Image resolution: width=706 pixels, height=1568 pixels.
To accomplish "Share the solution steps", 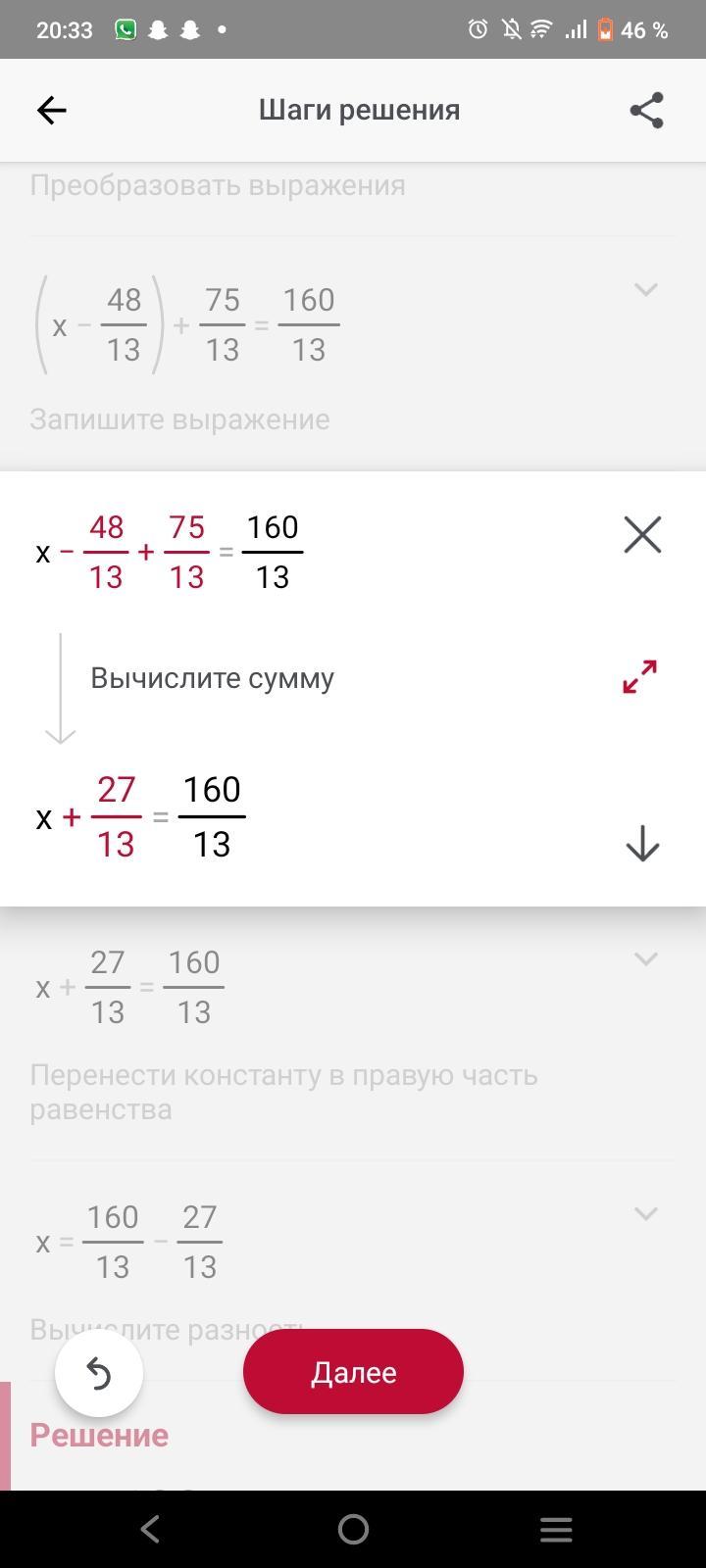I will [x=647, y=111].
